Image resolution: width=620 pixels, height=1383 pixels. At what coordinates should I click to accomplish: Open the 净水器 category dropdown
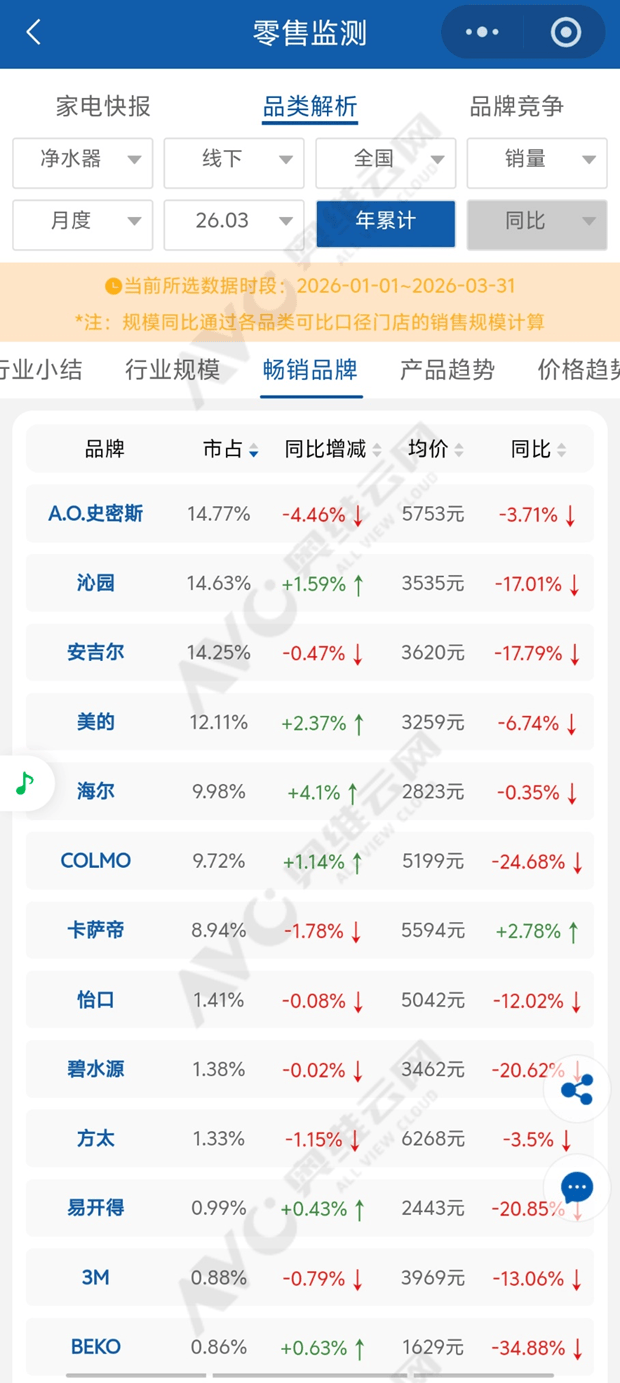(83, 159)
